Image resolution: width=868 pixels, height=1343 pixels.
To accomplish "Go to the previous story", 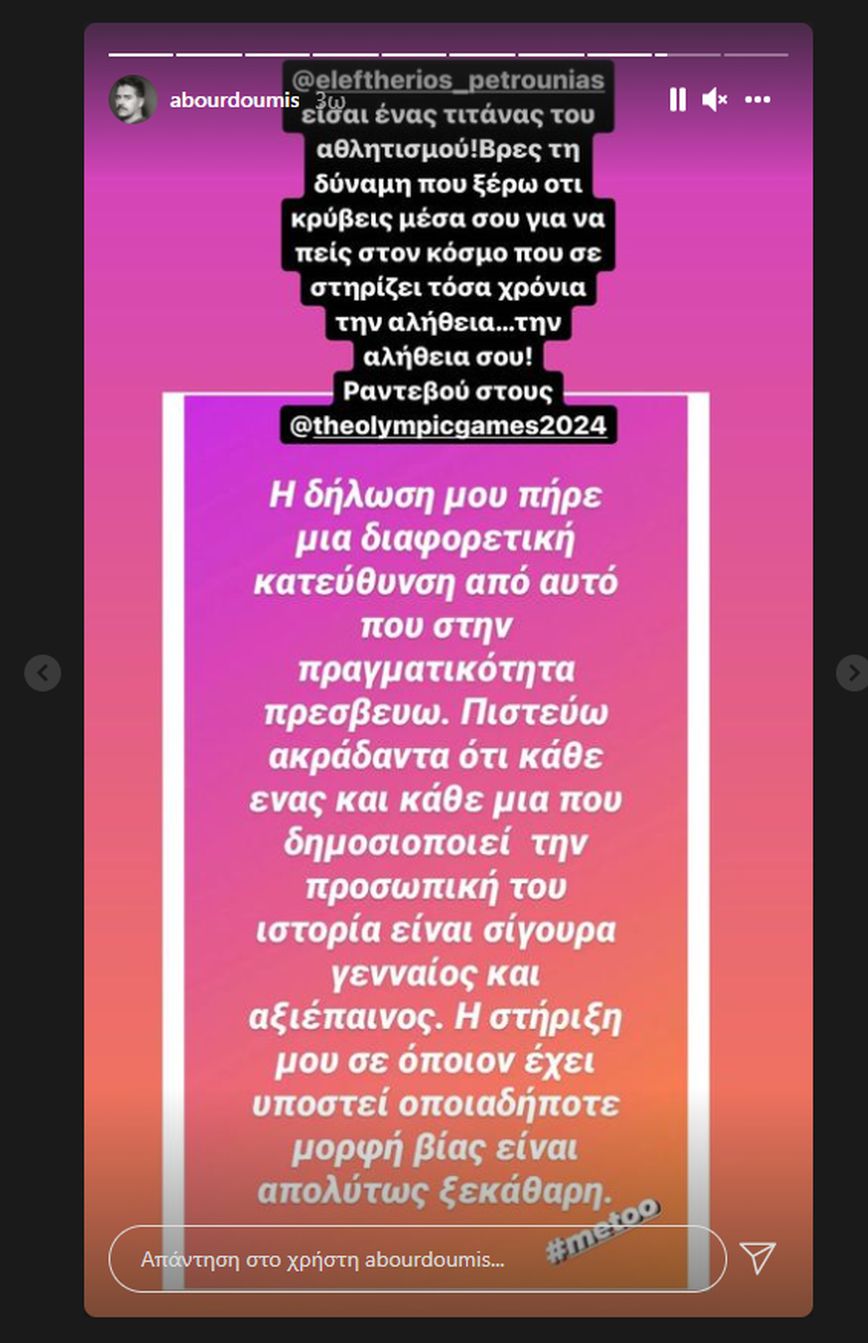I will pyautogui.click(x=42, y=673).
